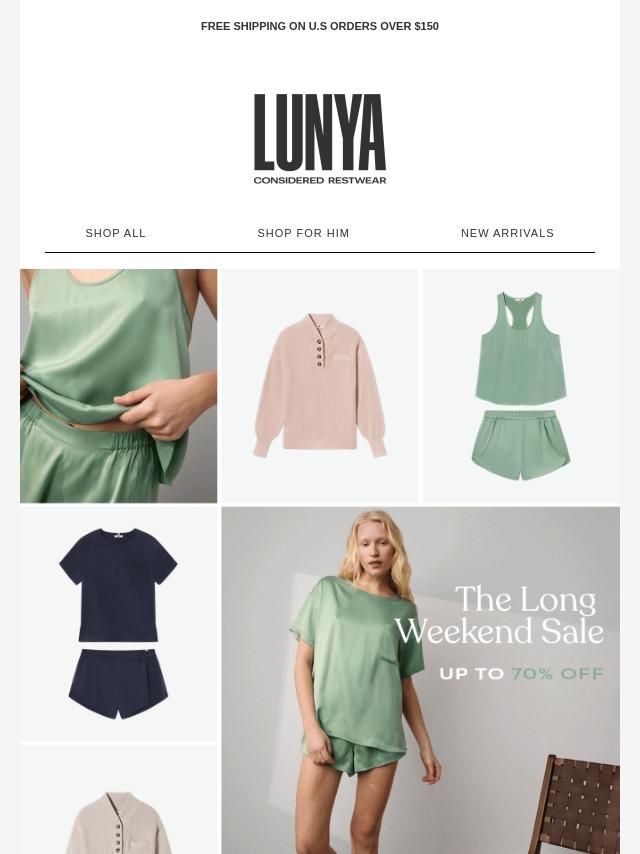This screenshot has width=640, height=854.
Task: Open the Shop For Him link
Action: point(303,233)
